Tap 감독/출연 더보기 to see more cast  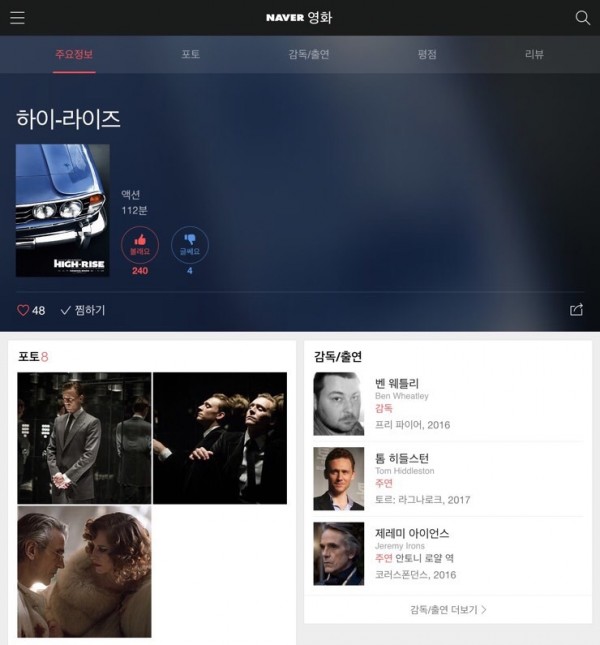click(x=447, y=608)
